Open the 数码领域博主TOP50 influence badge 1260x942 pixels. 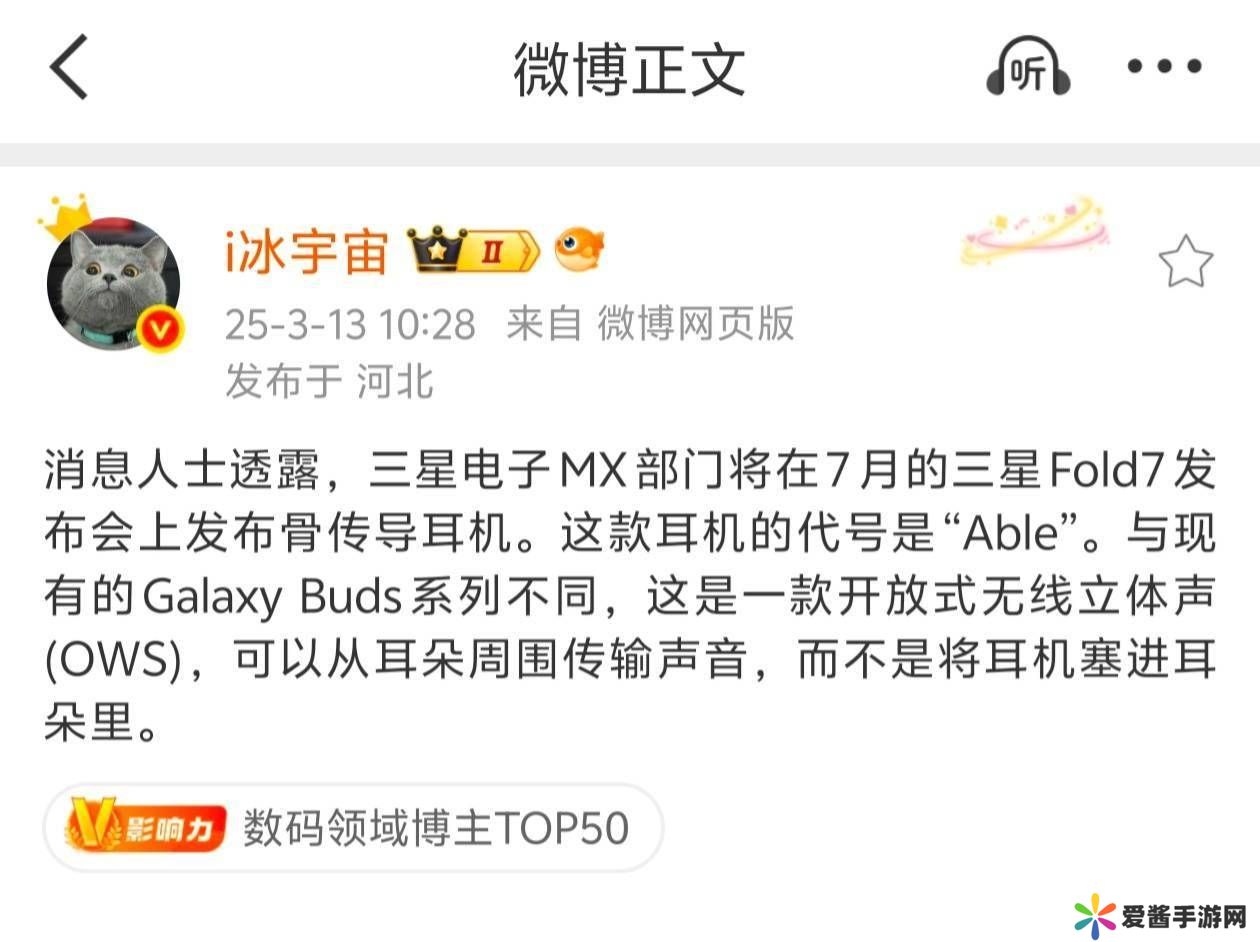tap(352, 828)
